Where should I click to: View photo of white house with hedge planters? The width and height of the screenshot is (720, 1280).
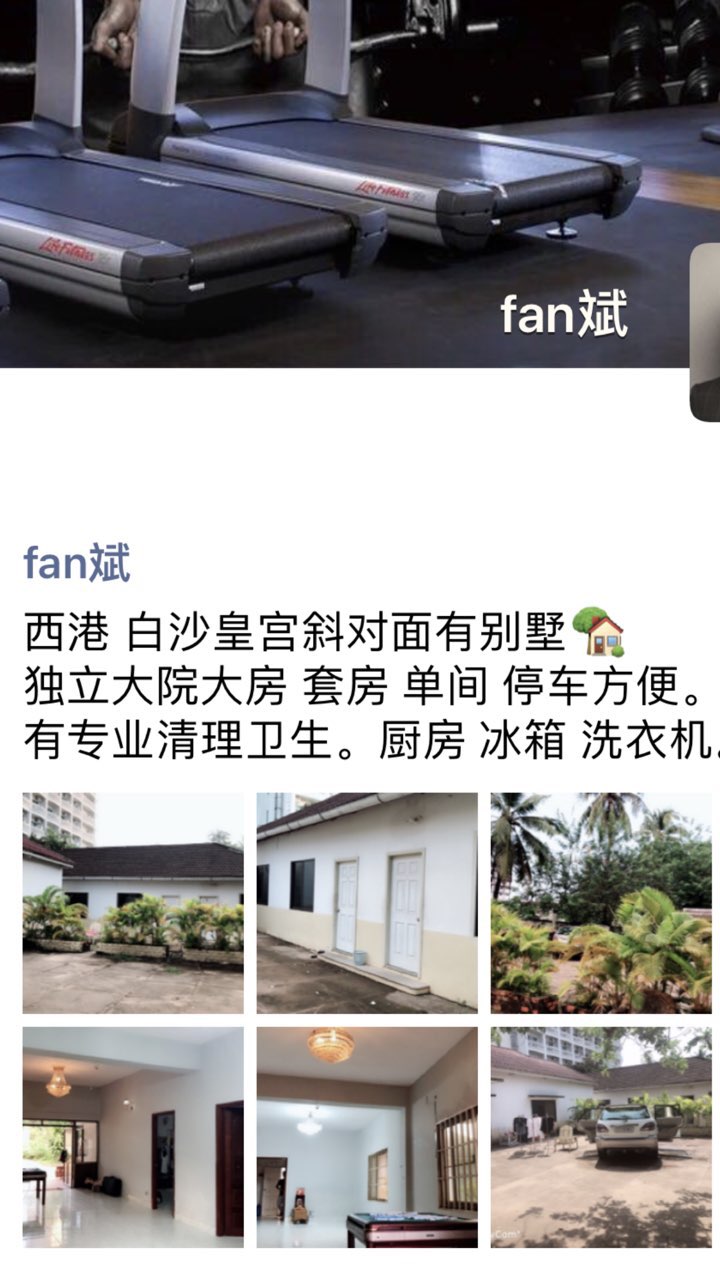coord(133,903)
